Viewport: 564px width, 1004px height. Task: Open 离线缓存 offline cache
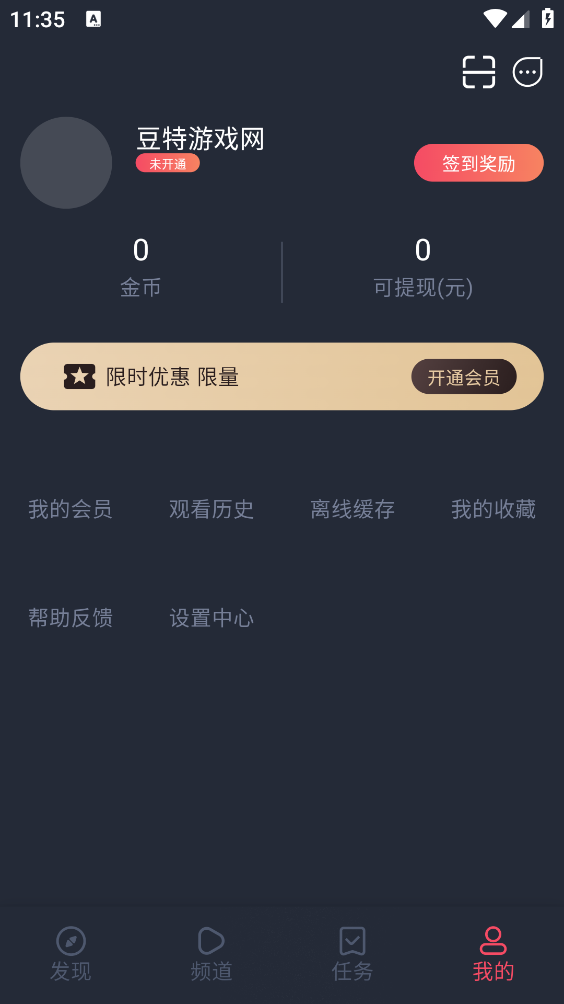click(x=352, y=509)
